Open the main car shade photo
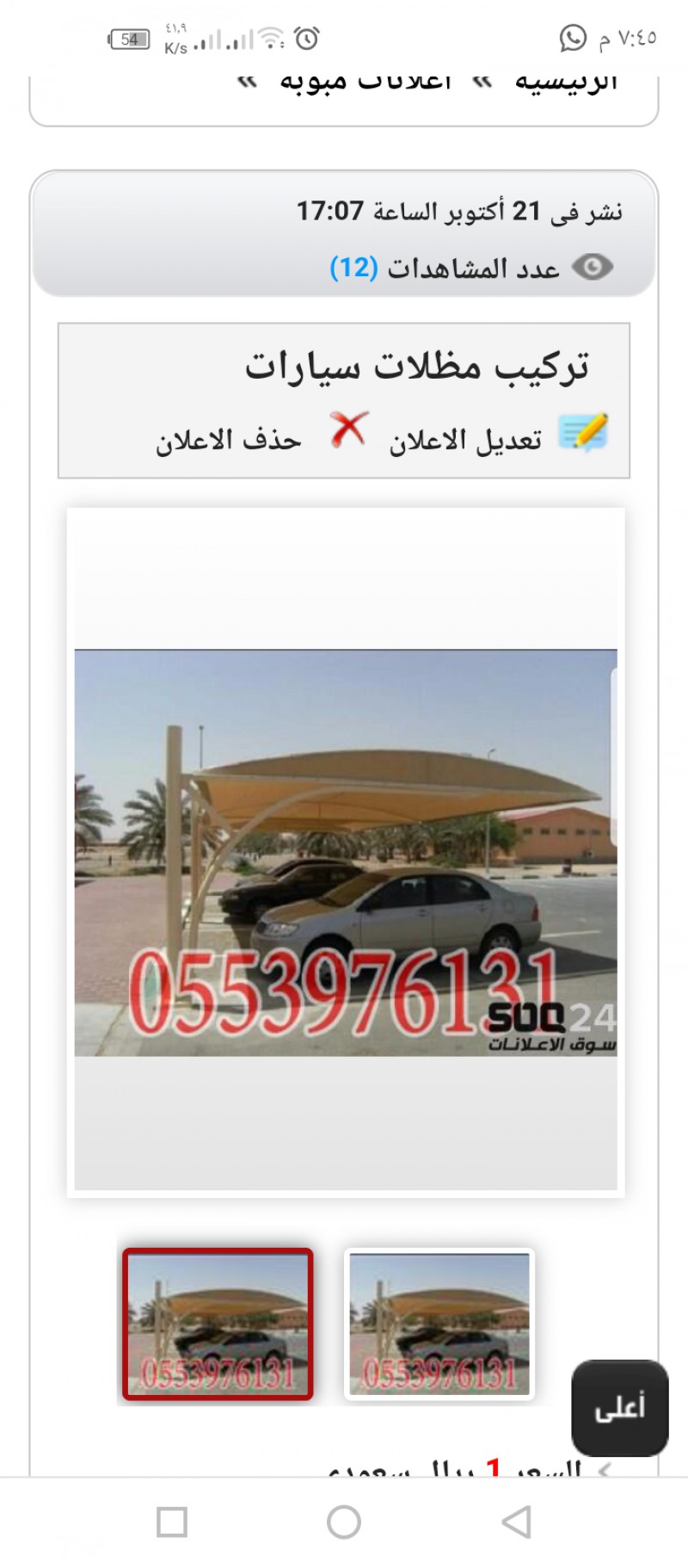This screenshot has width=688, height=1568. pos(346,853)
